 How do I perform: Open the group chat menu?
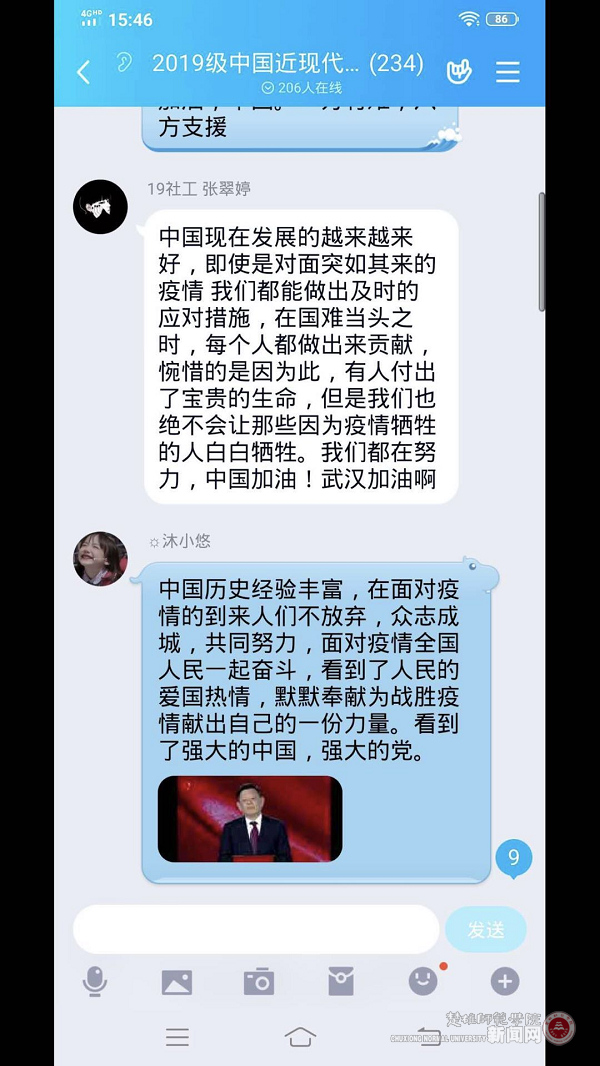click(x=508, y=72)
